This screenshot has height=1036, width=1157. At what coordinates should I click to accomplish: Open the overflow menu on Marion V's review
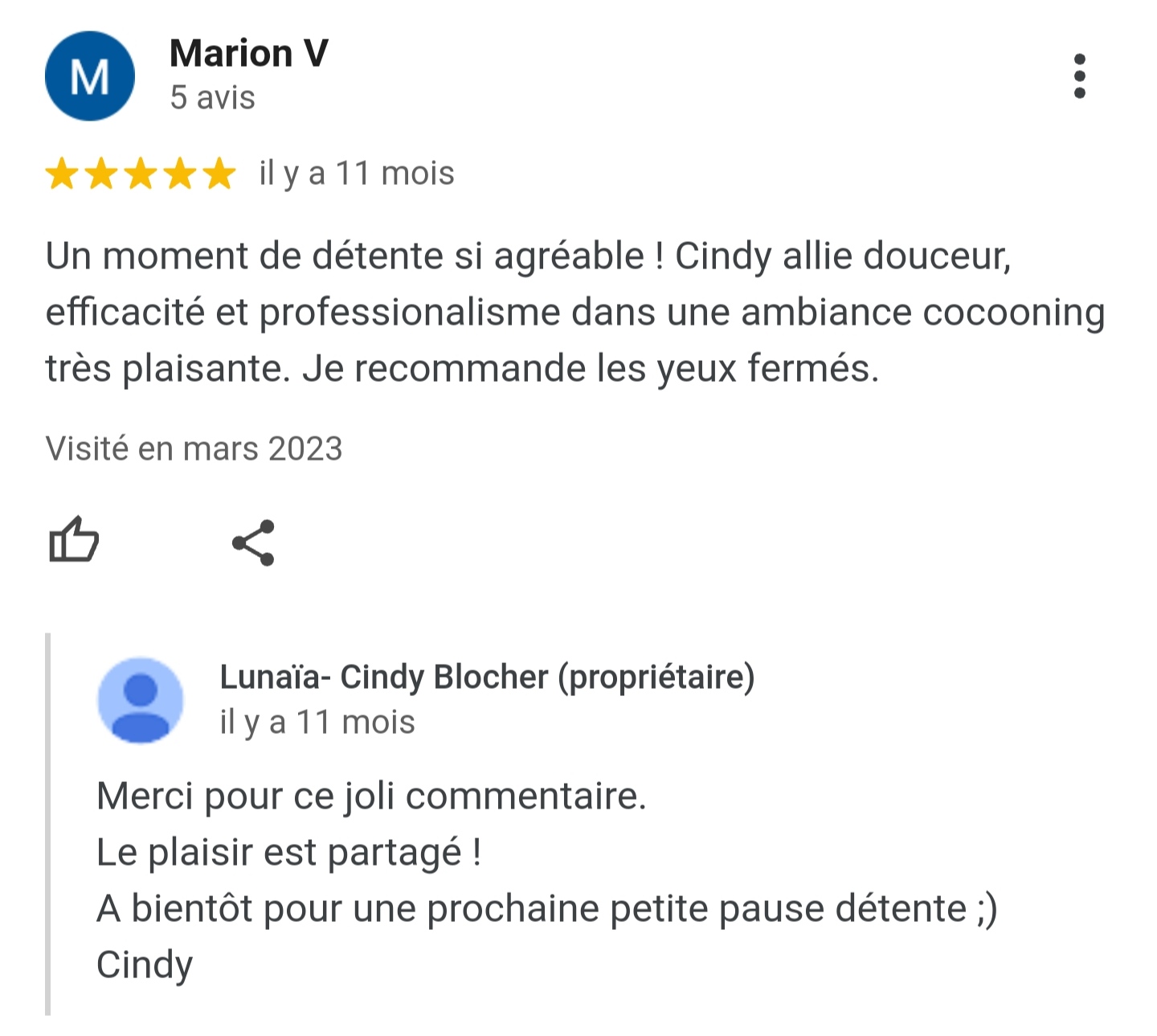1079,76
